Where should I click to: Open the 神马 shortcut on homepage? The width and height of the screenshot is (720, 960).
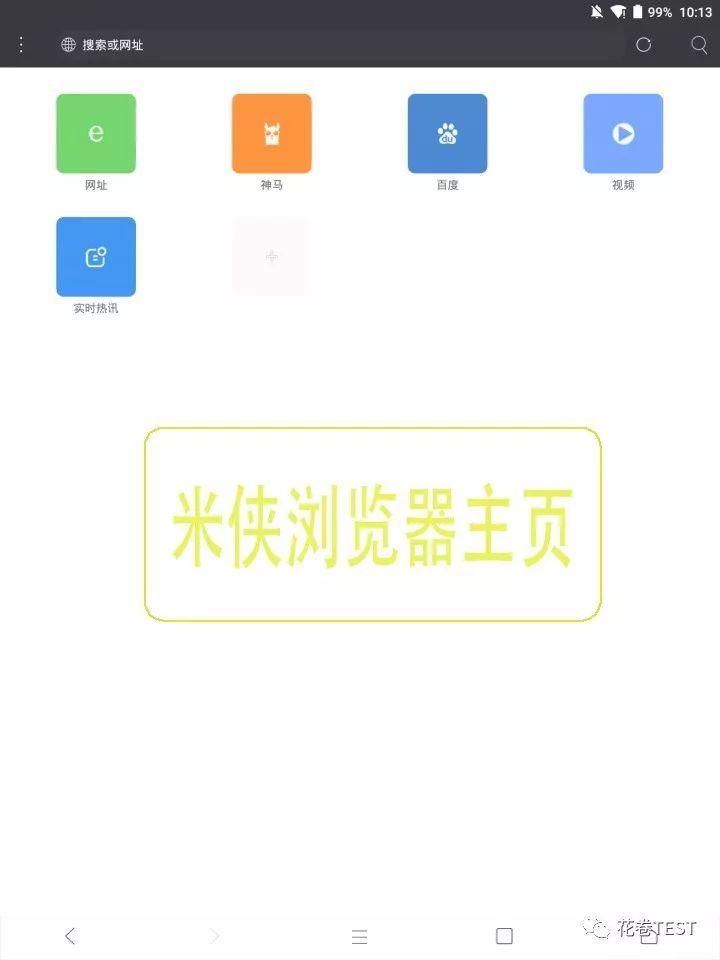(271, 133)
